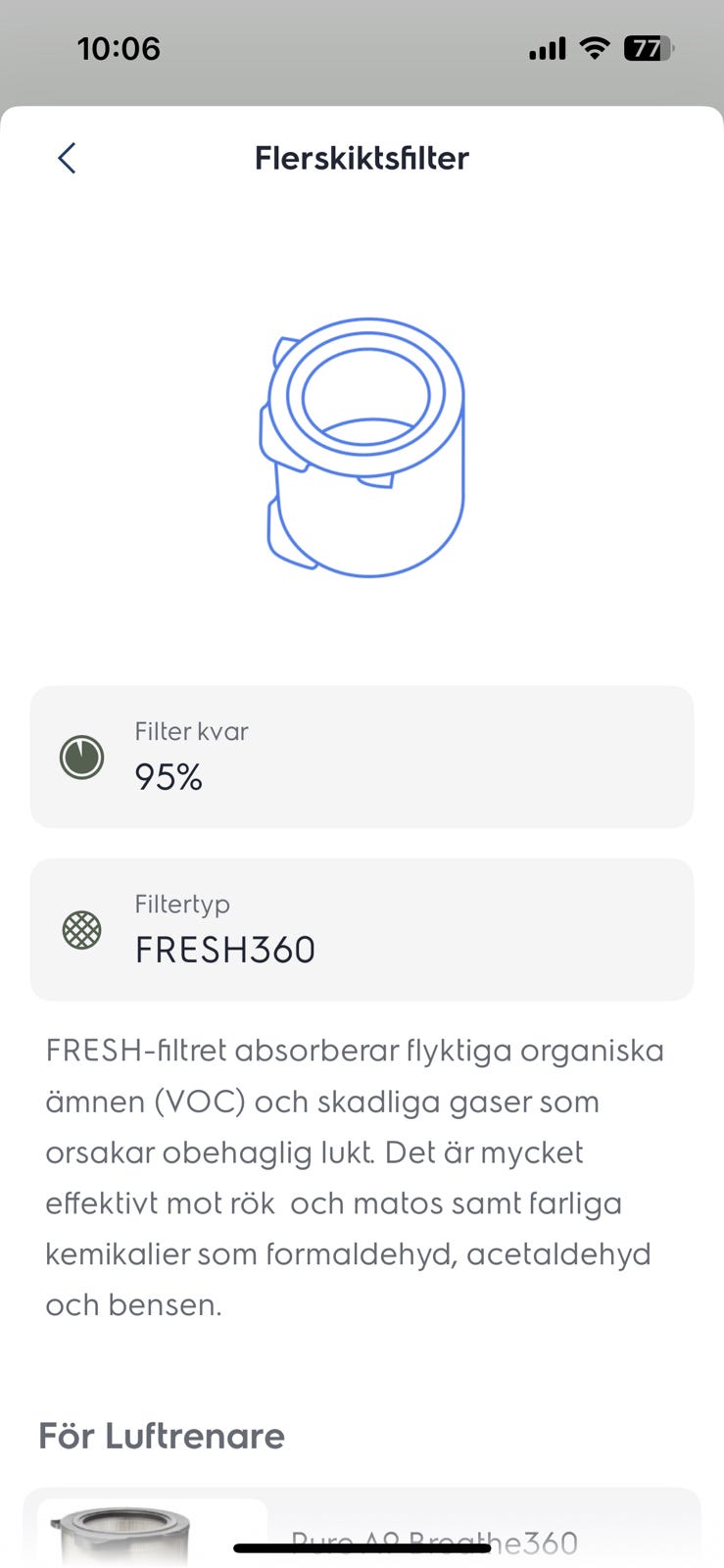The width and height of the screenshot is (724, 1568).
Task: Tap the cellular signal icon
Action: [546, 47]
